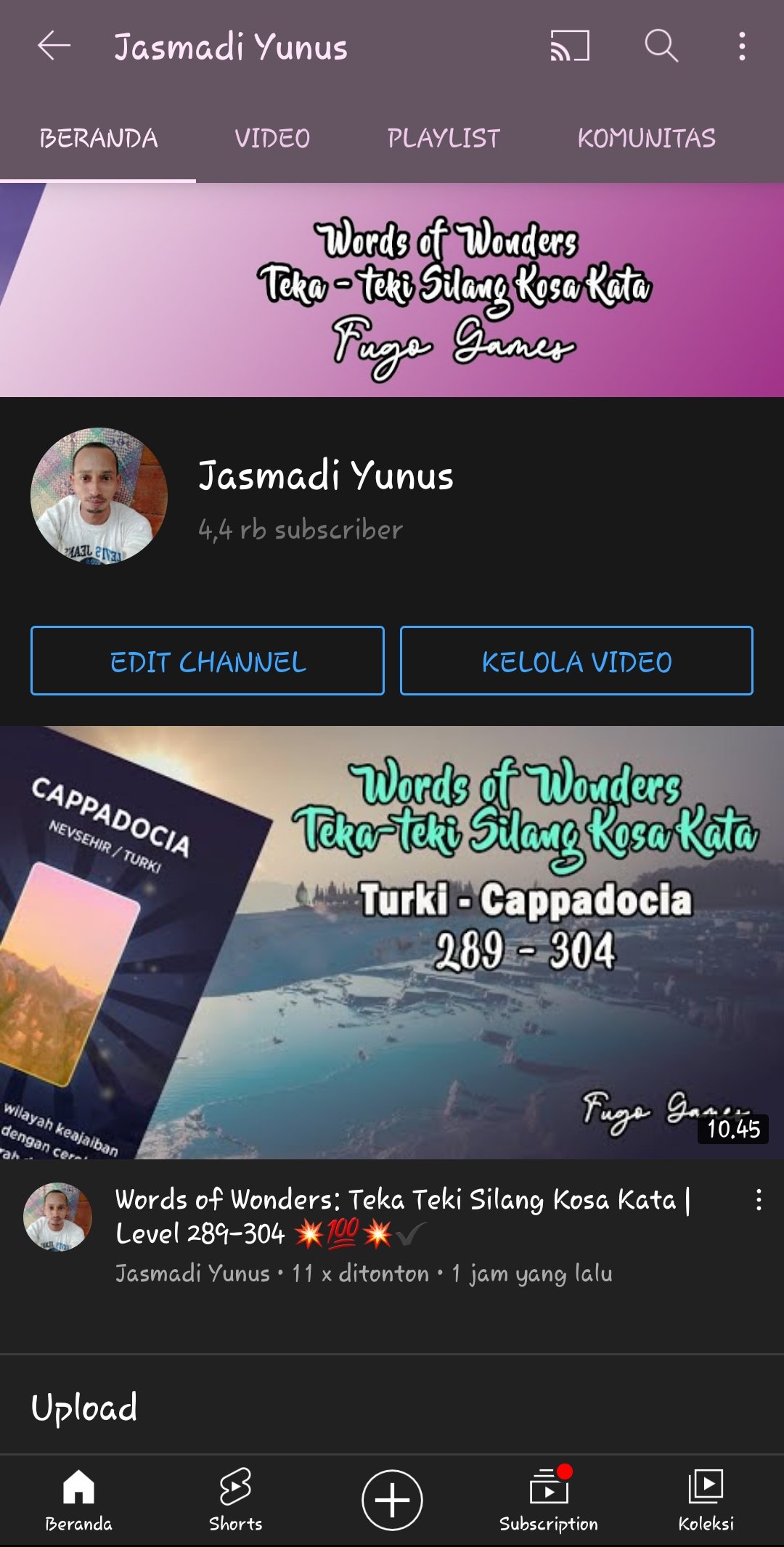
Task: Open options for Level 289-304 video
Action: pyautogui.click(x=759, y=1199)
